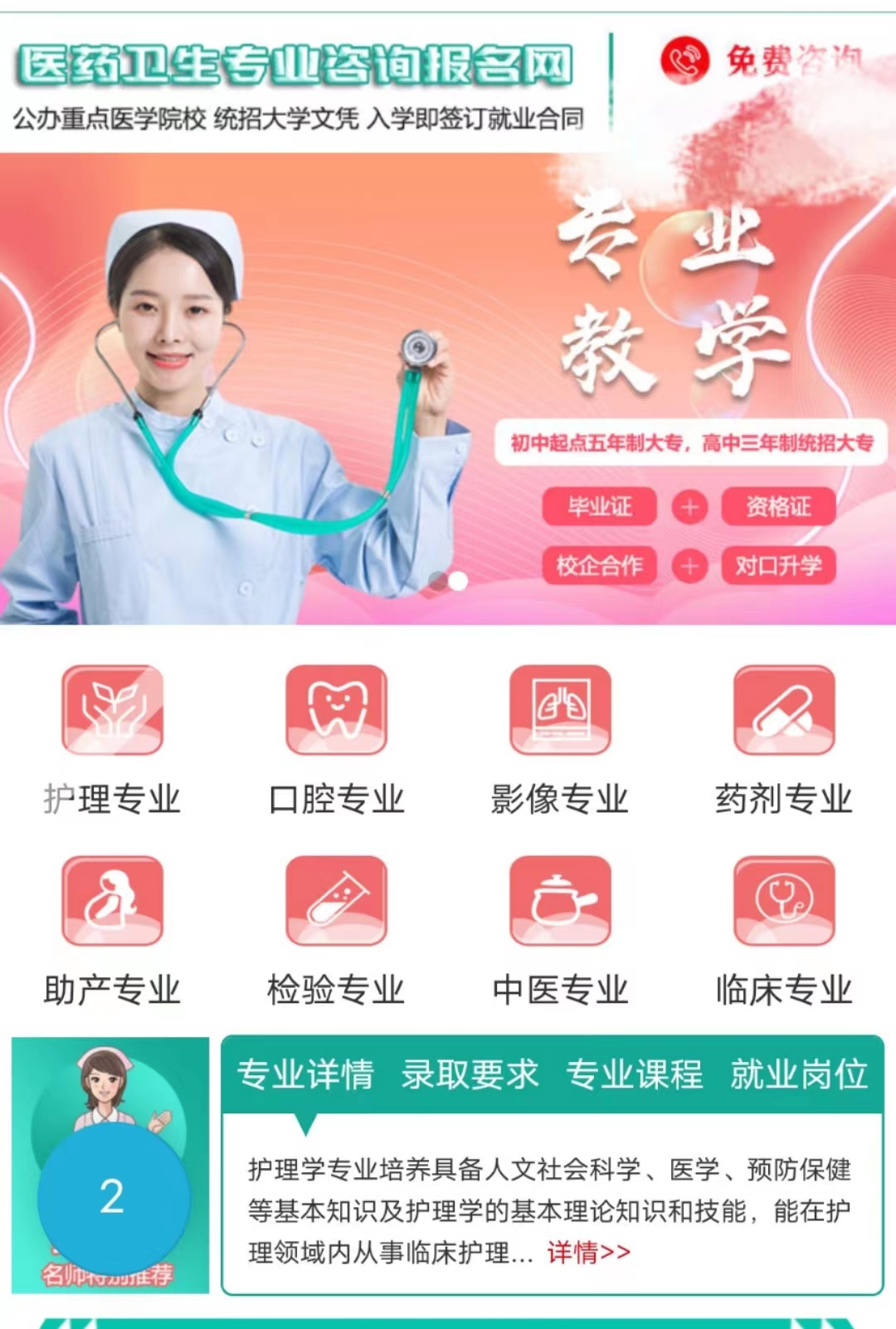Select the midwifery major (助产专业)
Image resolution: width=896 pixels, height=1329 pixels.
(113, 929)
